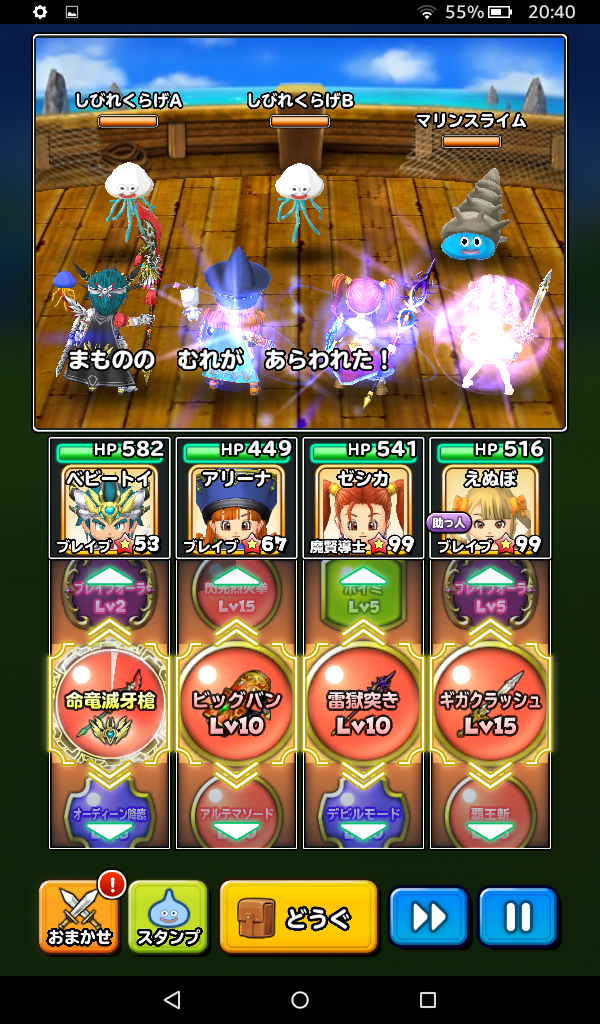
Task: Choose the デビルモード skill
Action: pos(364,812)
